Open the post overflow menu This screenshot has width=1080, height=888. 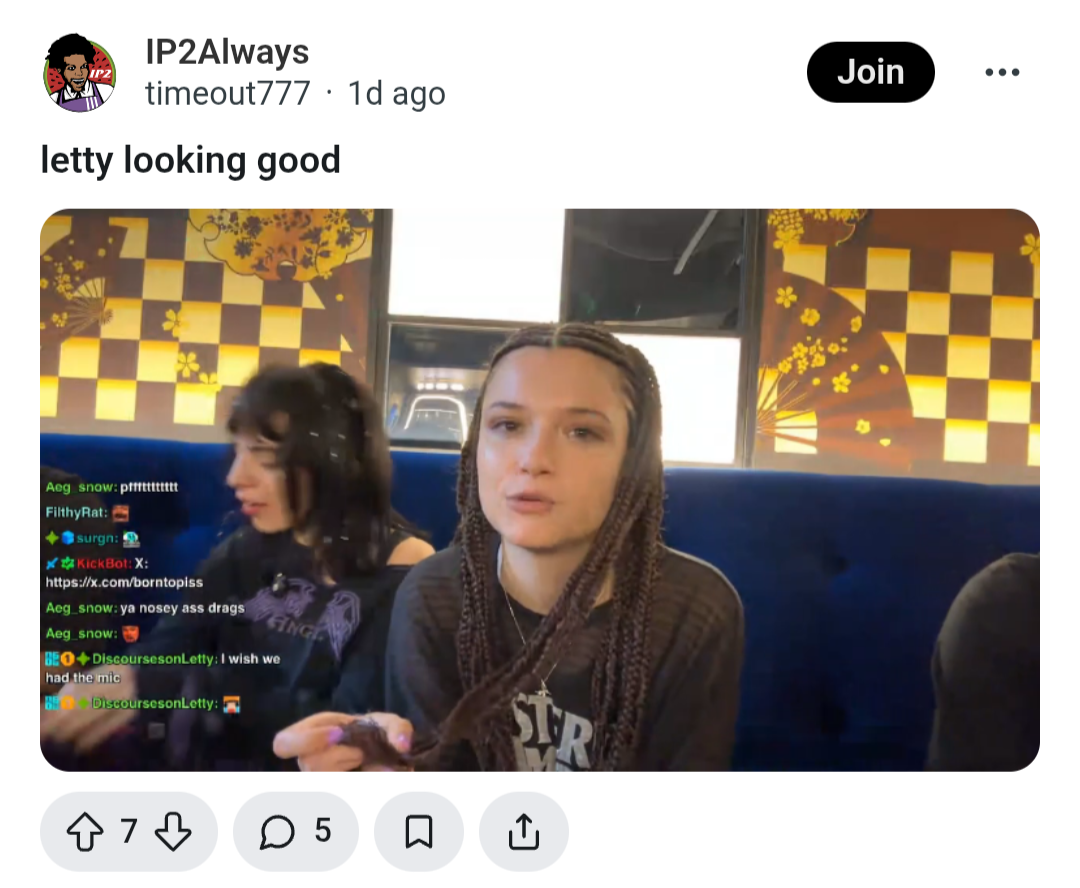[x=1001, y=72]
